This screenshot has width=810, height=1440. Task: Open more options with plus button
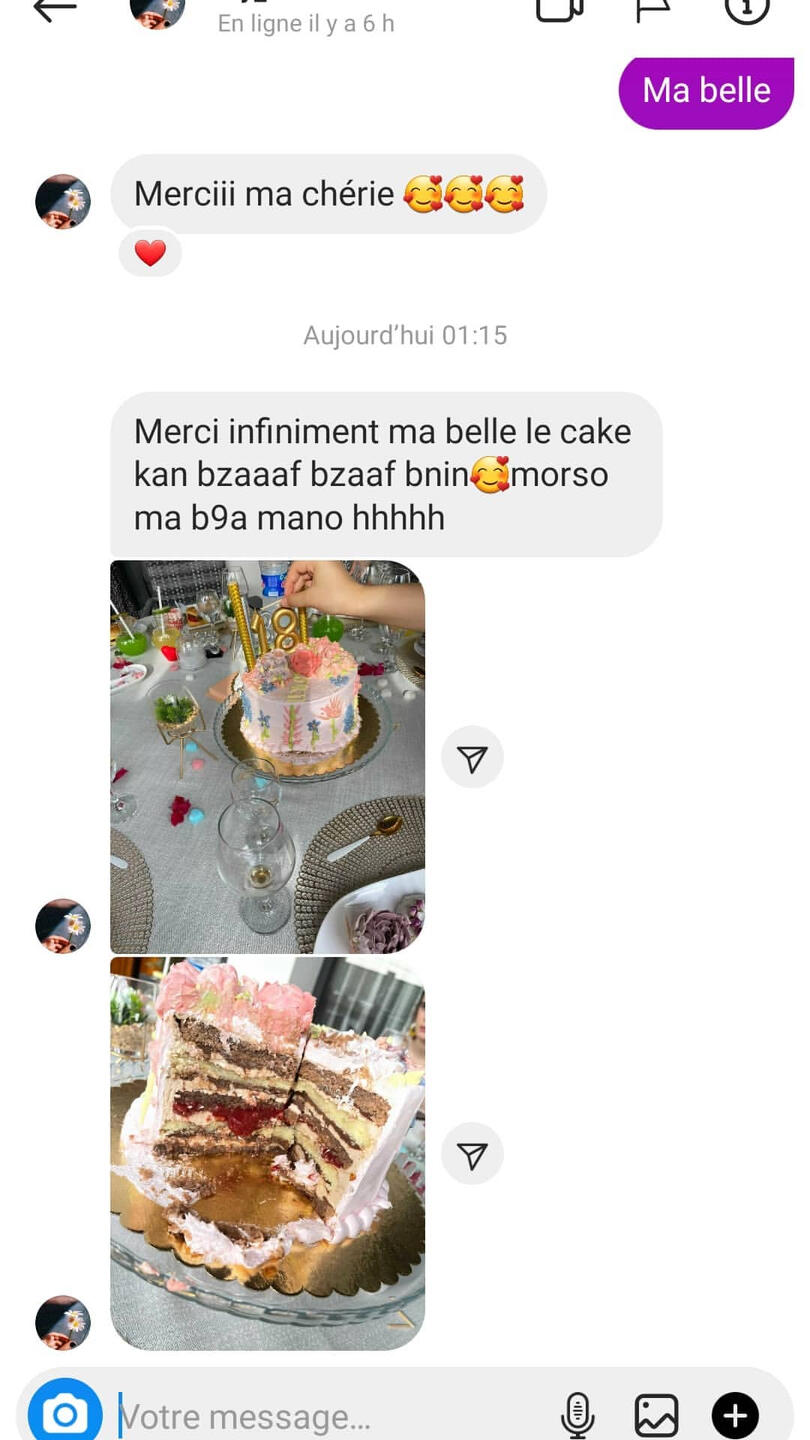(735, 1416)
